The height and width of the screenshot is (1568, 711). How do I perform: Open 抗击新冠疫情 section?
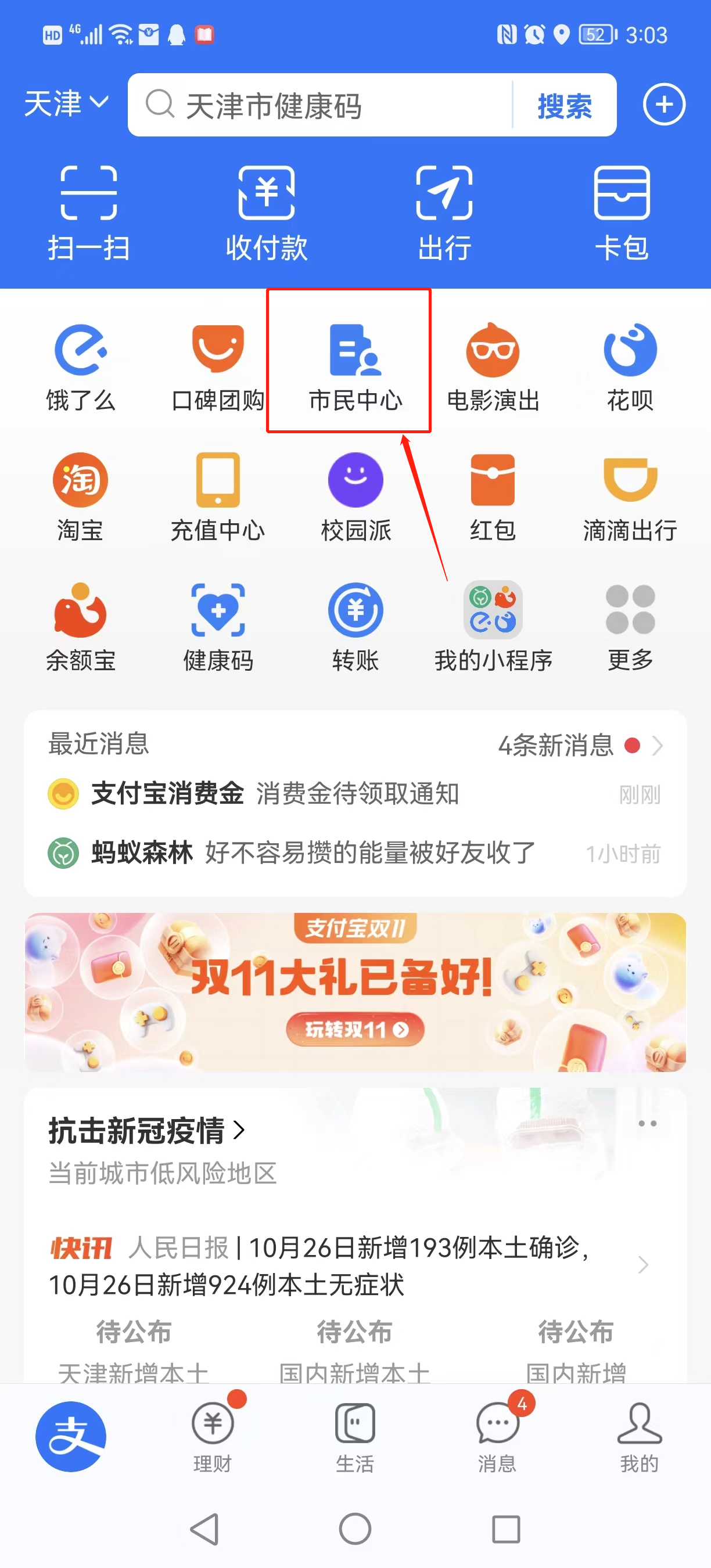click(x=146, y=1130)
